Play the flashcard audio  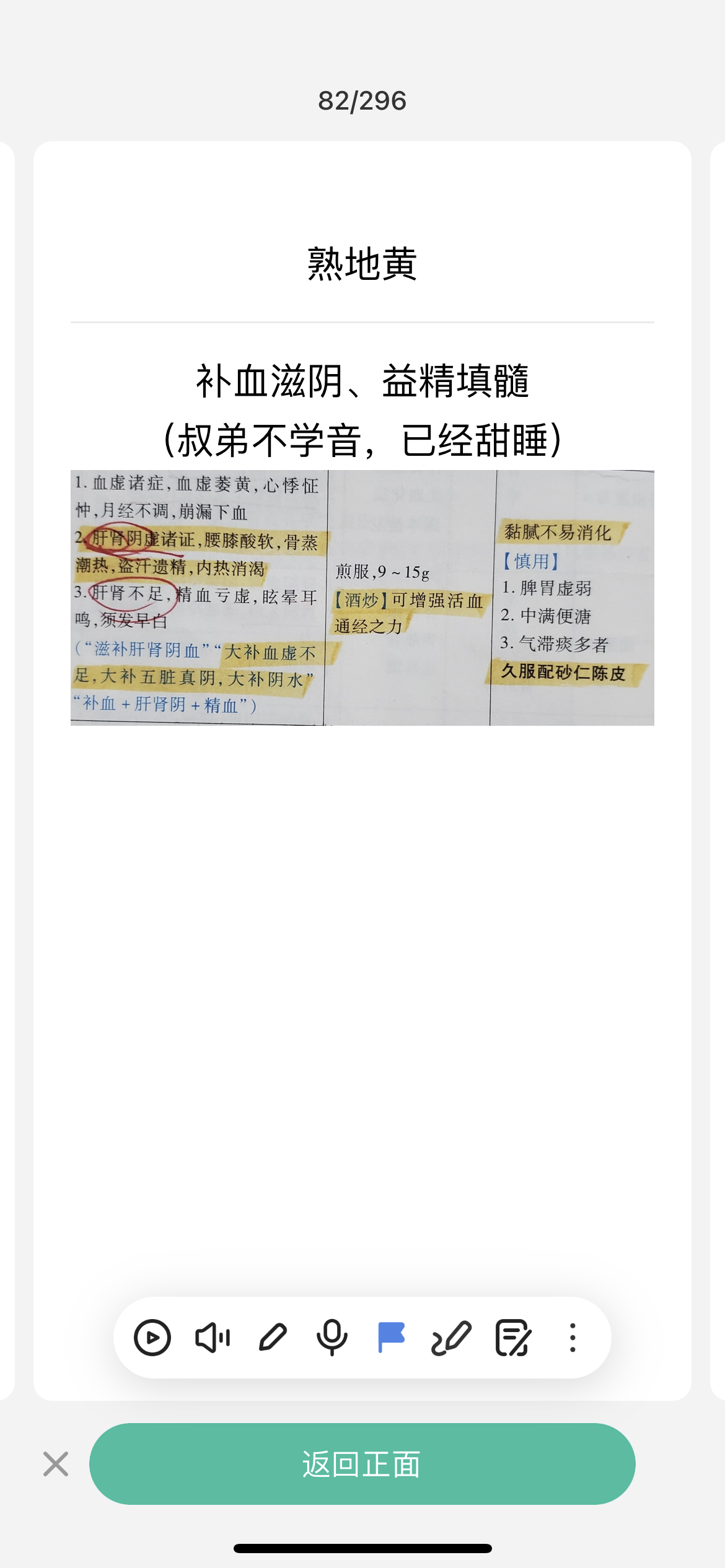coord(152,1338)
